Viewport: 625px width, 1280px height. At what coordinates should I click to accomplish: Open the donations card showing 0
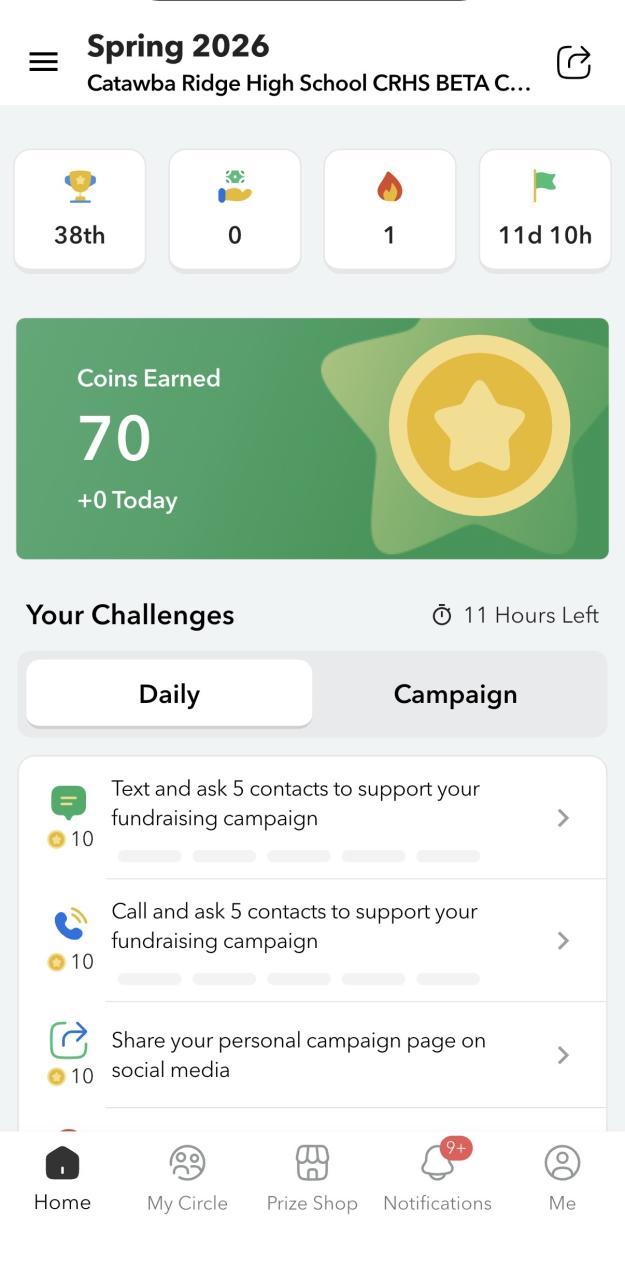[x=234, y=209]
